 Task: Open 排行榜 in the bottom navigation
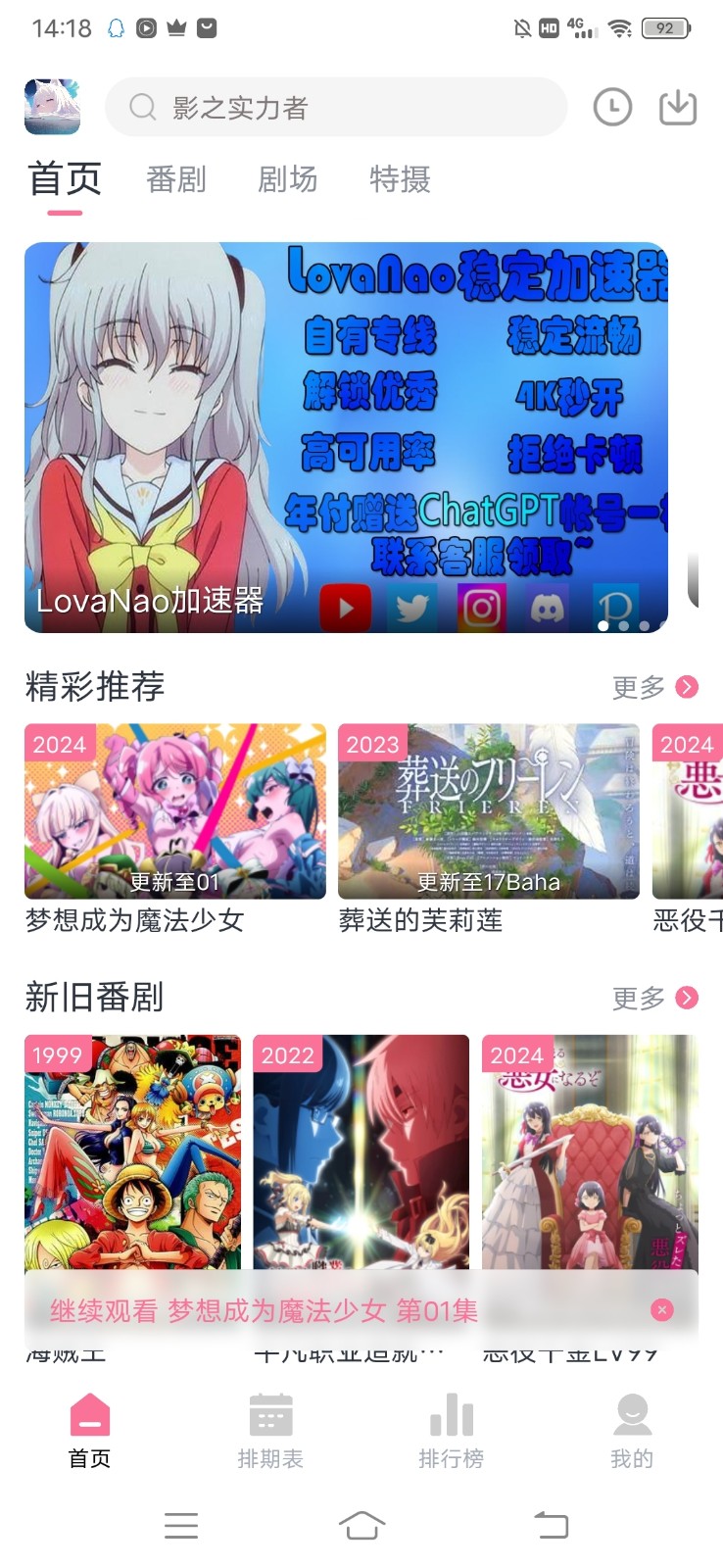point(451,1431)
